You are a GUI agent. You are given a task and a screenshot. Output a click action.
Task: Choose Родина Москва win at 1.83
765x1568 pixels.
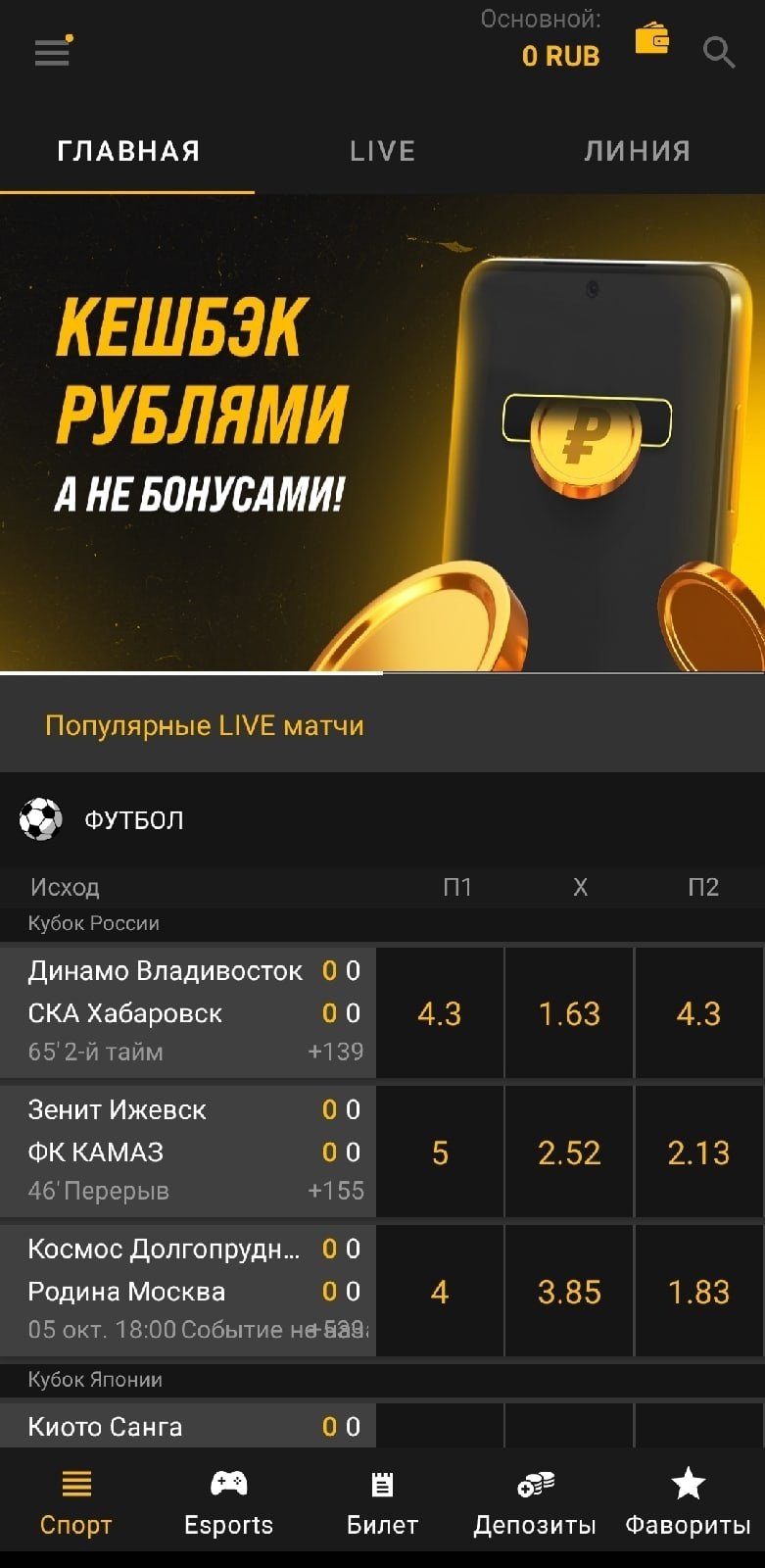point(698,1292)
